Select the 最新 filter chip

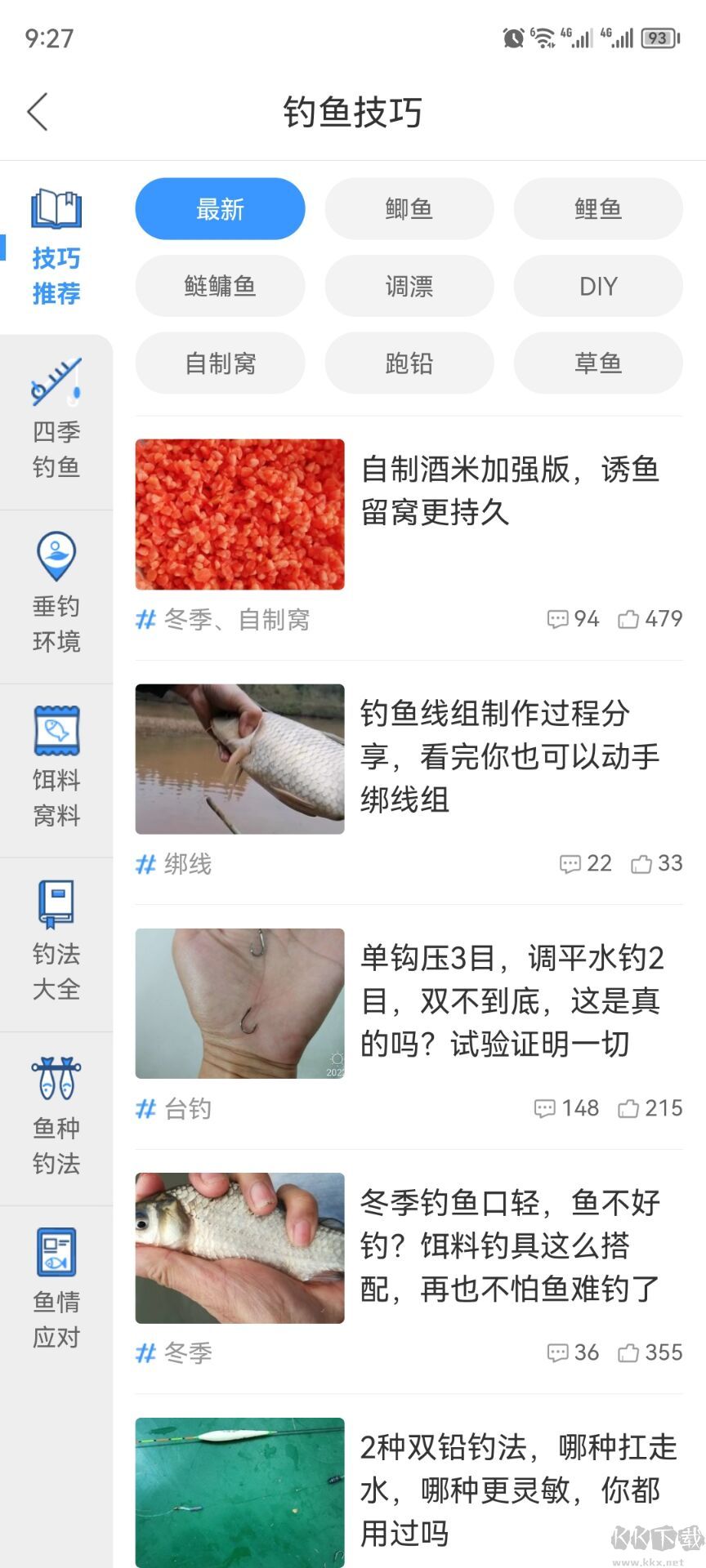click(220, 209)
